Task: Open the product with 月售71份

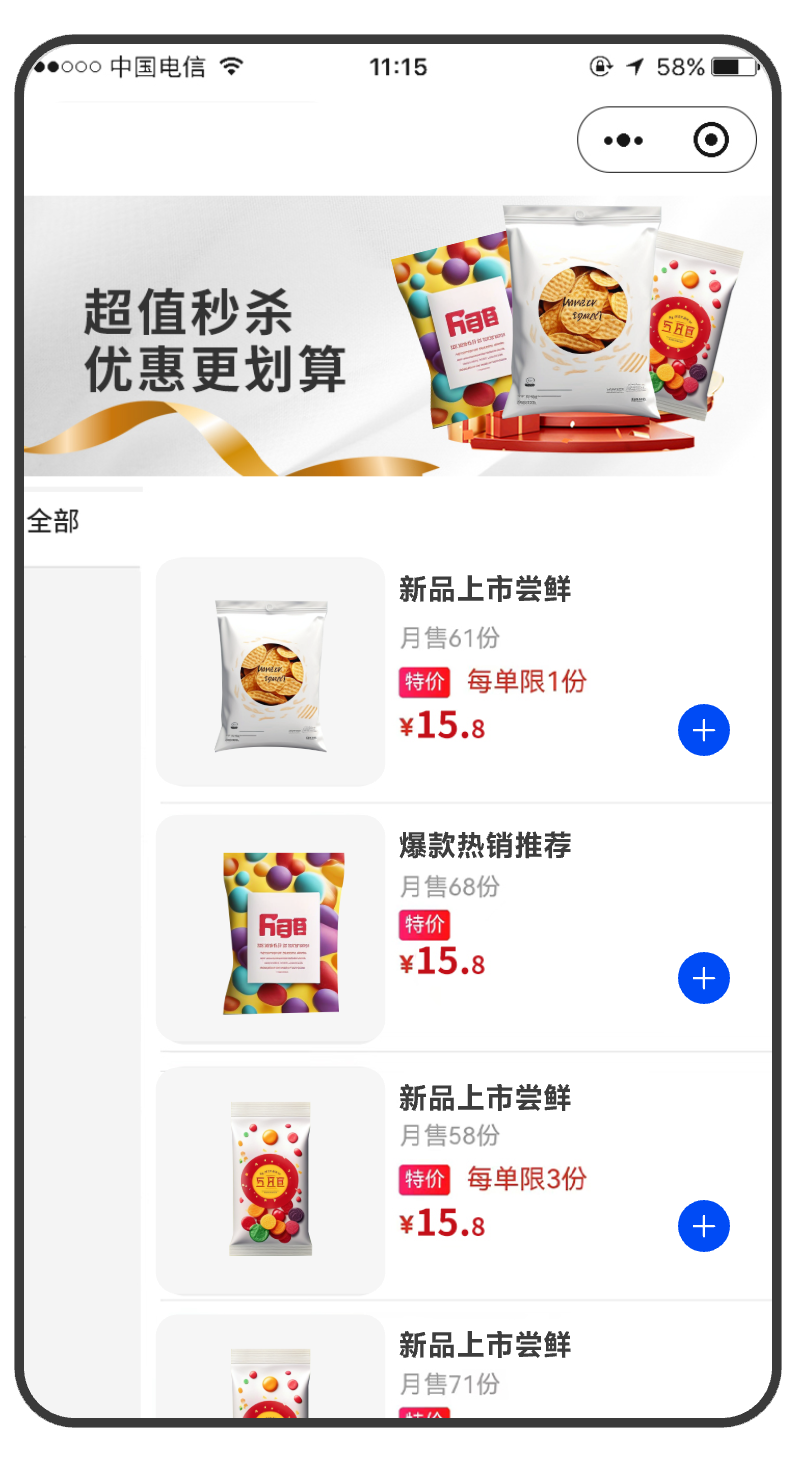Action: coord(464,1366)
